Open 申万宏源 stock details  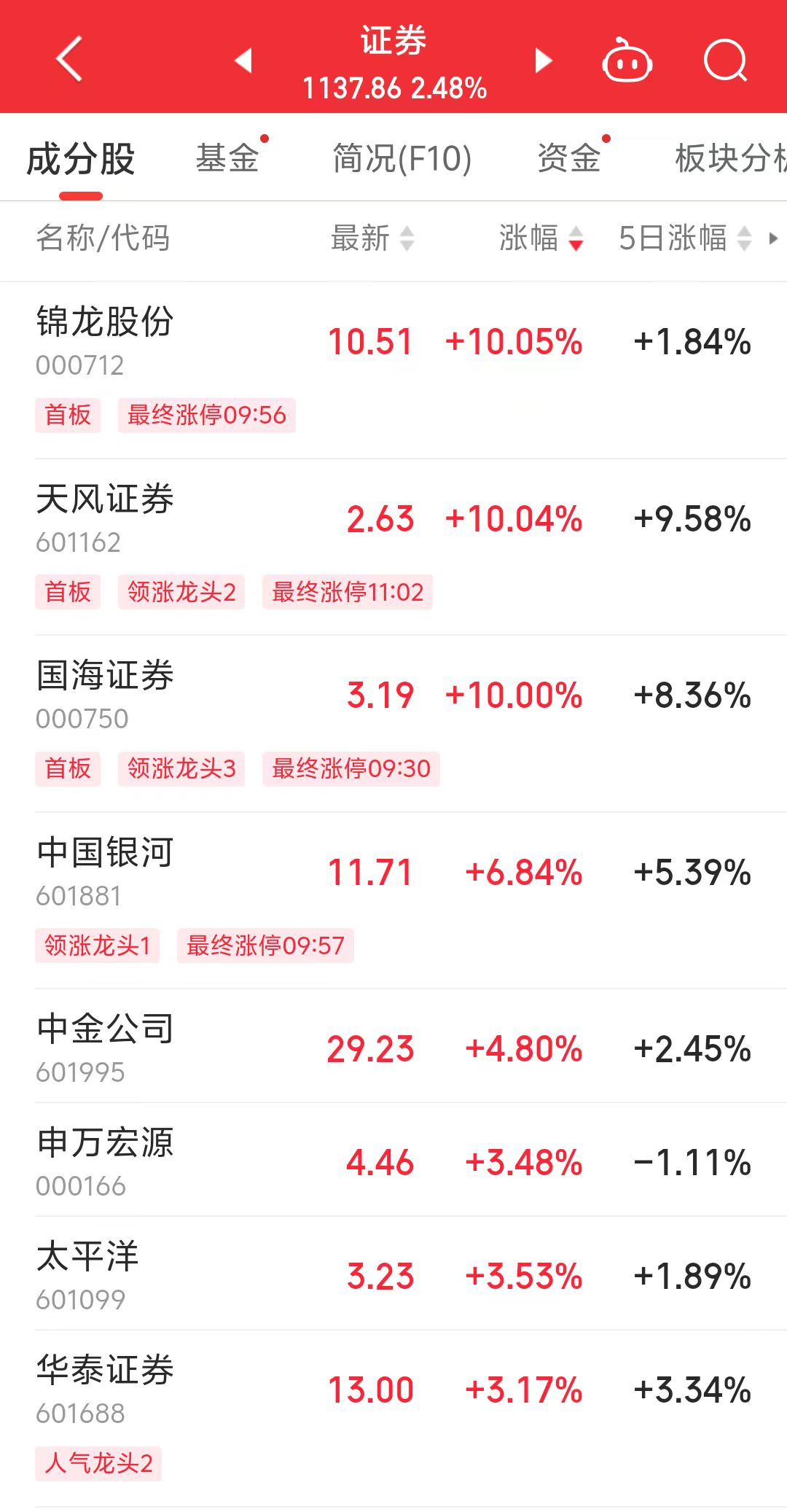(x=393, y=1160)
